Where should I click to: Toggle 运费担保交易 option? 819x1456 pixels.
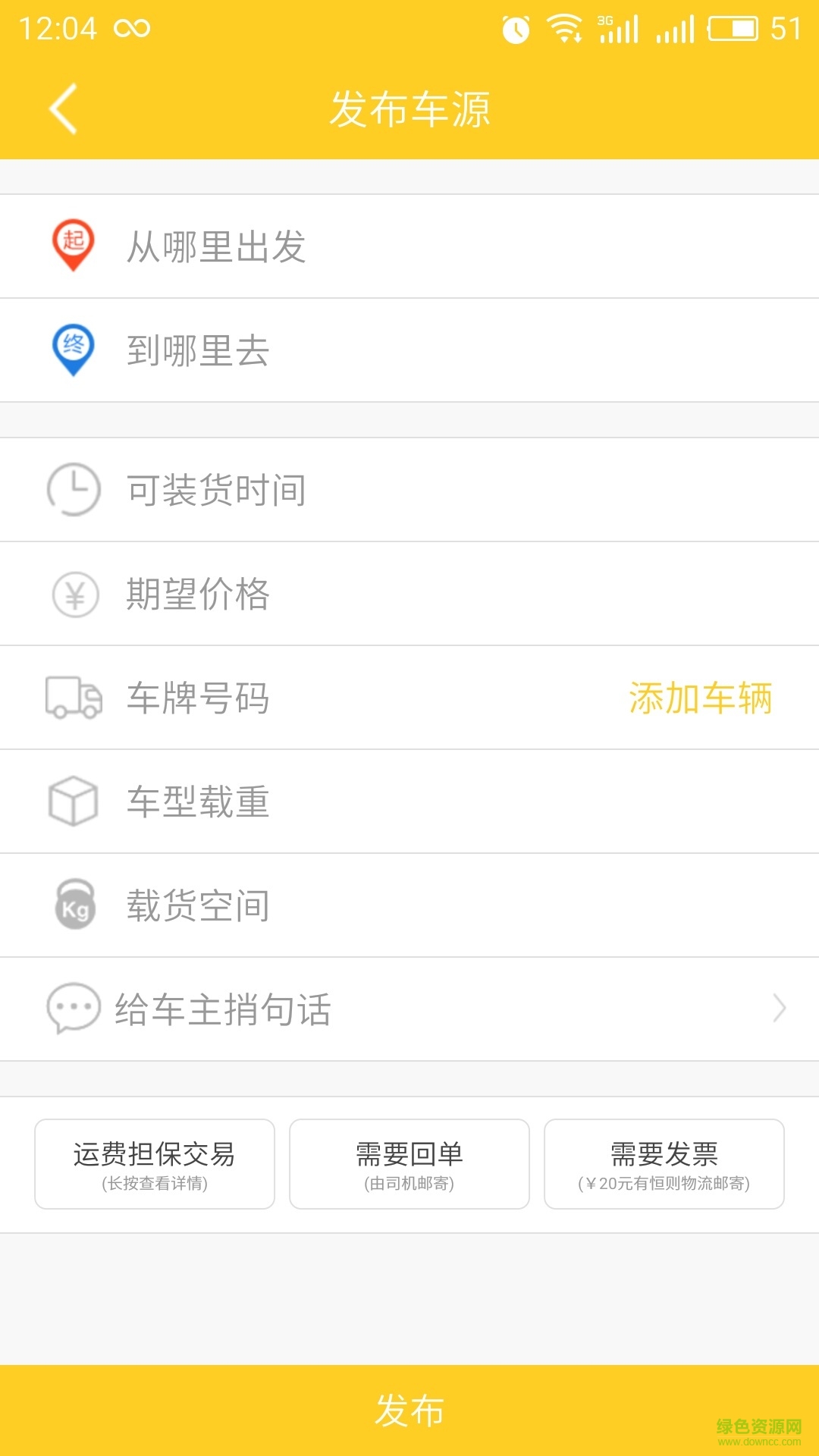(155, 1164)
